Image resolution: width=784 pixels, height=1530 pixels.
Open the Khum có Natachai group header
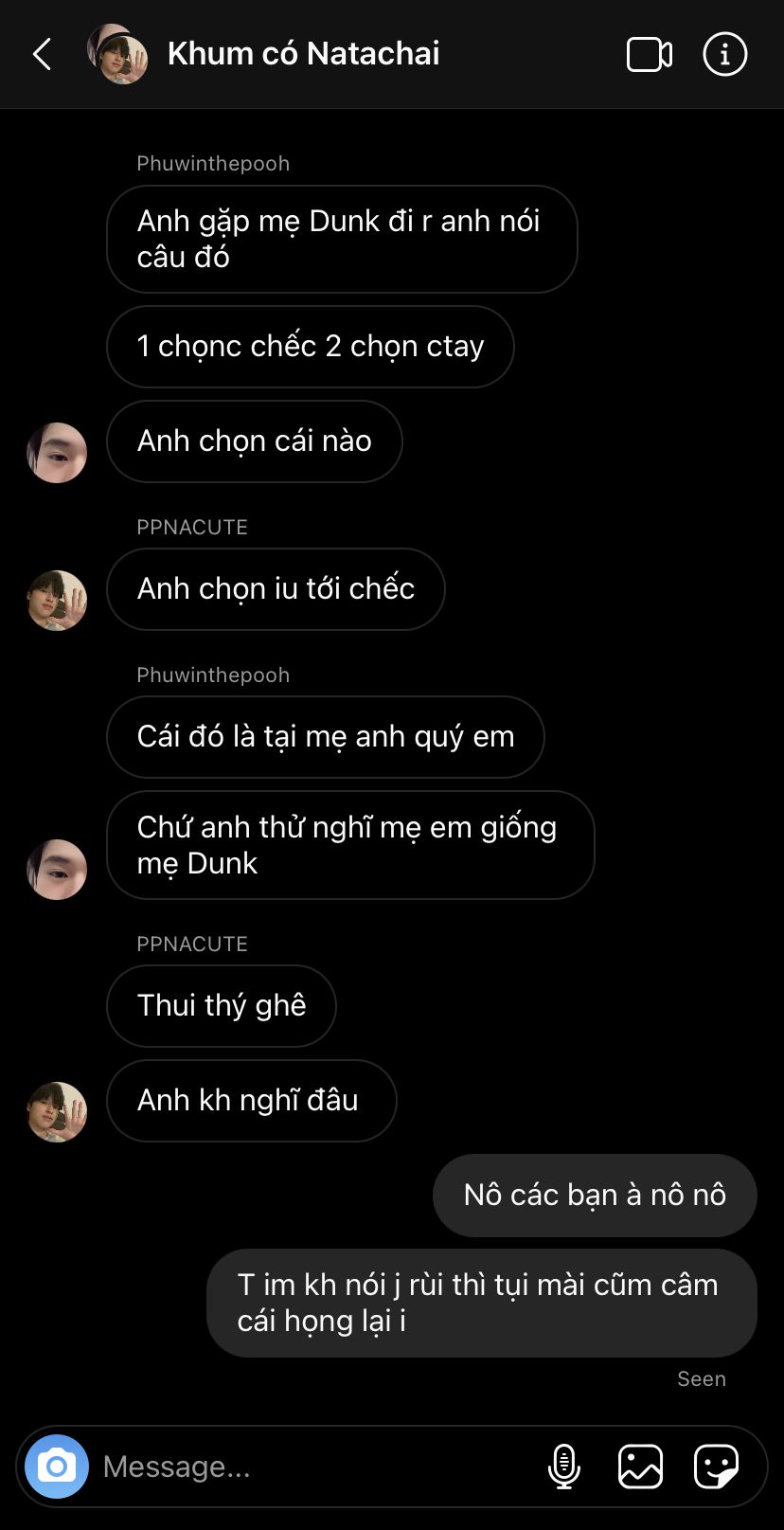click(303, 54)
